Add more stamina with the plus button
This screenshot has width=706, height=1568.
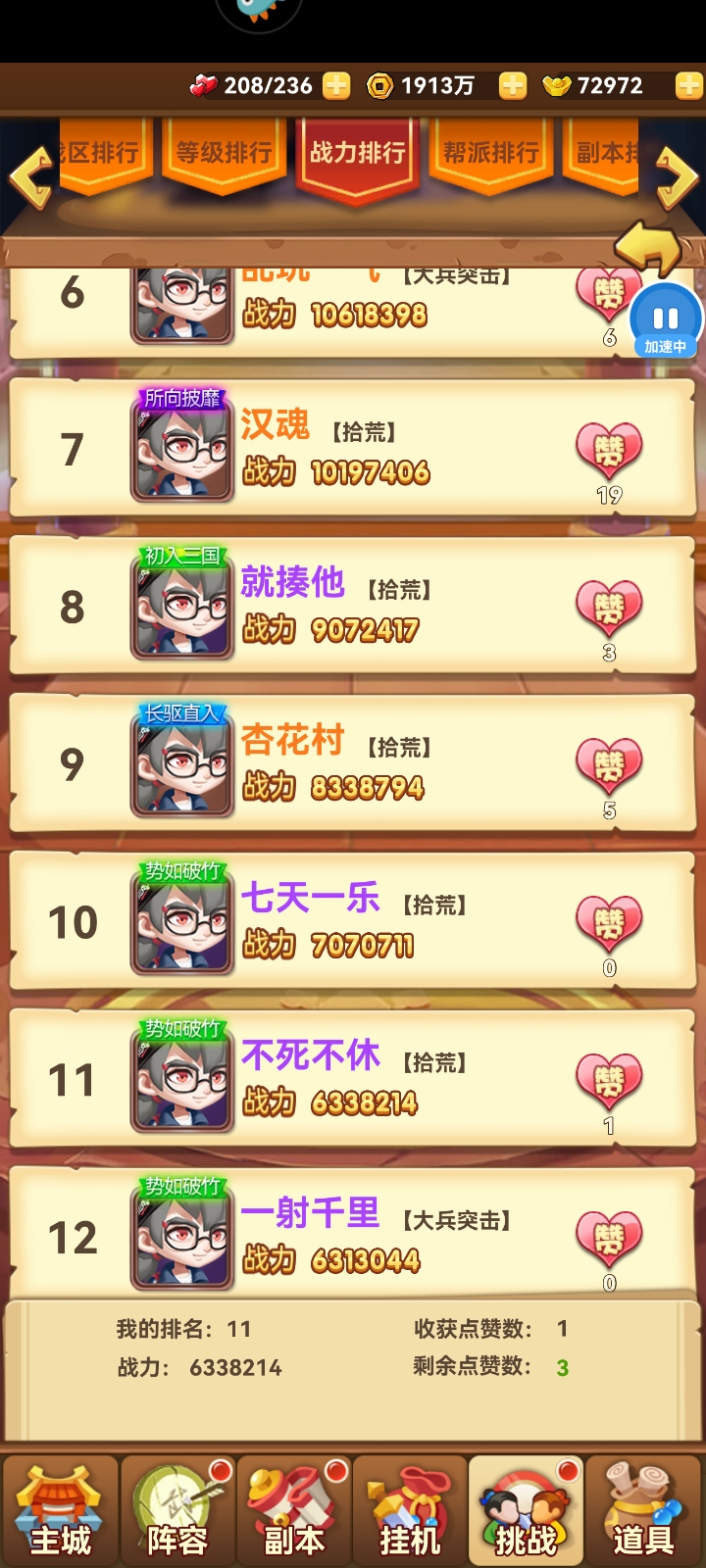tap(336, 86)
